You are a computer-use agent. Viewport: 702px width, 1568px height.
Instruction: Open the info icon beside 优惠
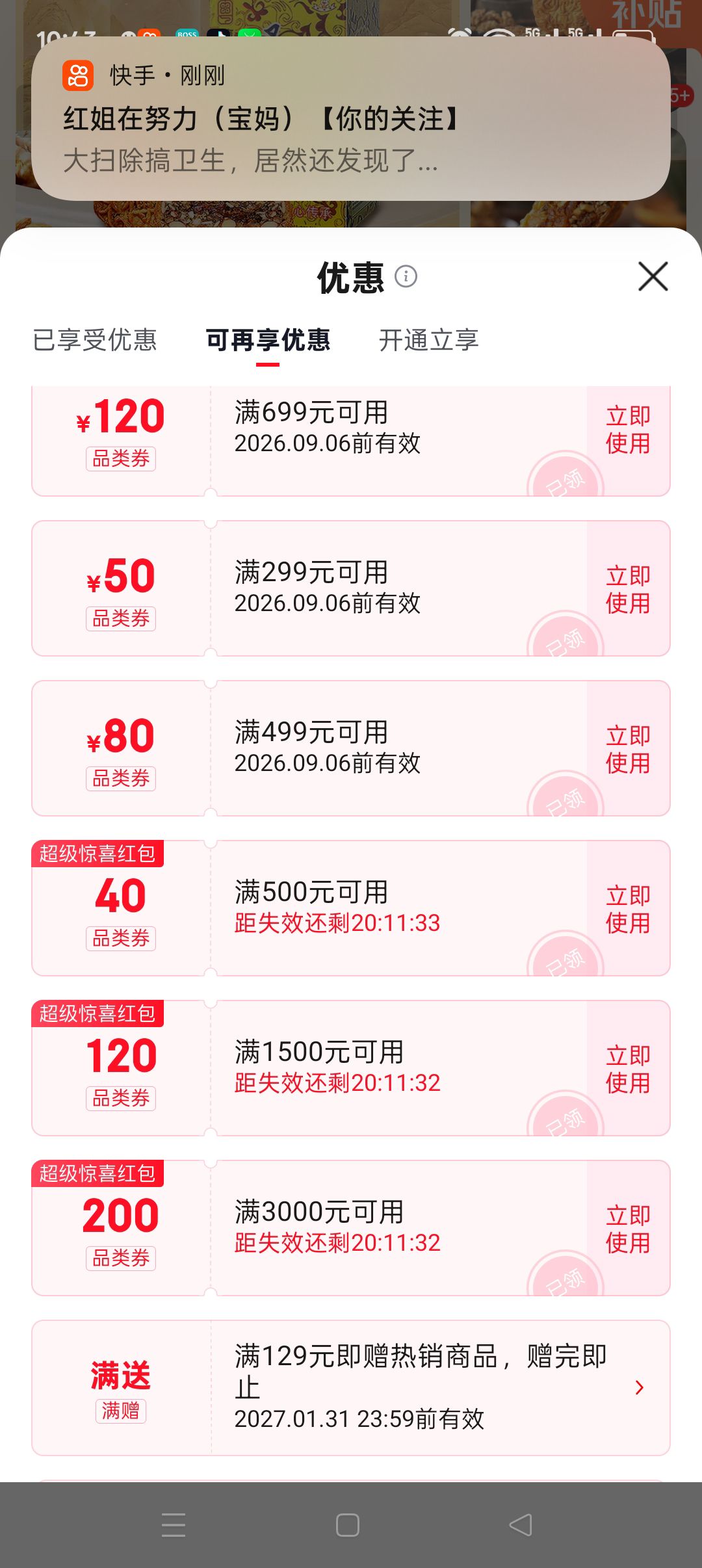click(x=406, y=276)
